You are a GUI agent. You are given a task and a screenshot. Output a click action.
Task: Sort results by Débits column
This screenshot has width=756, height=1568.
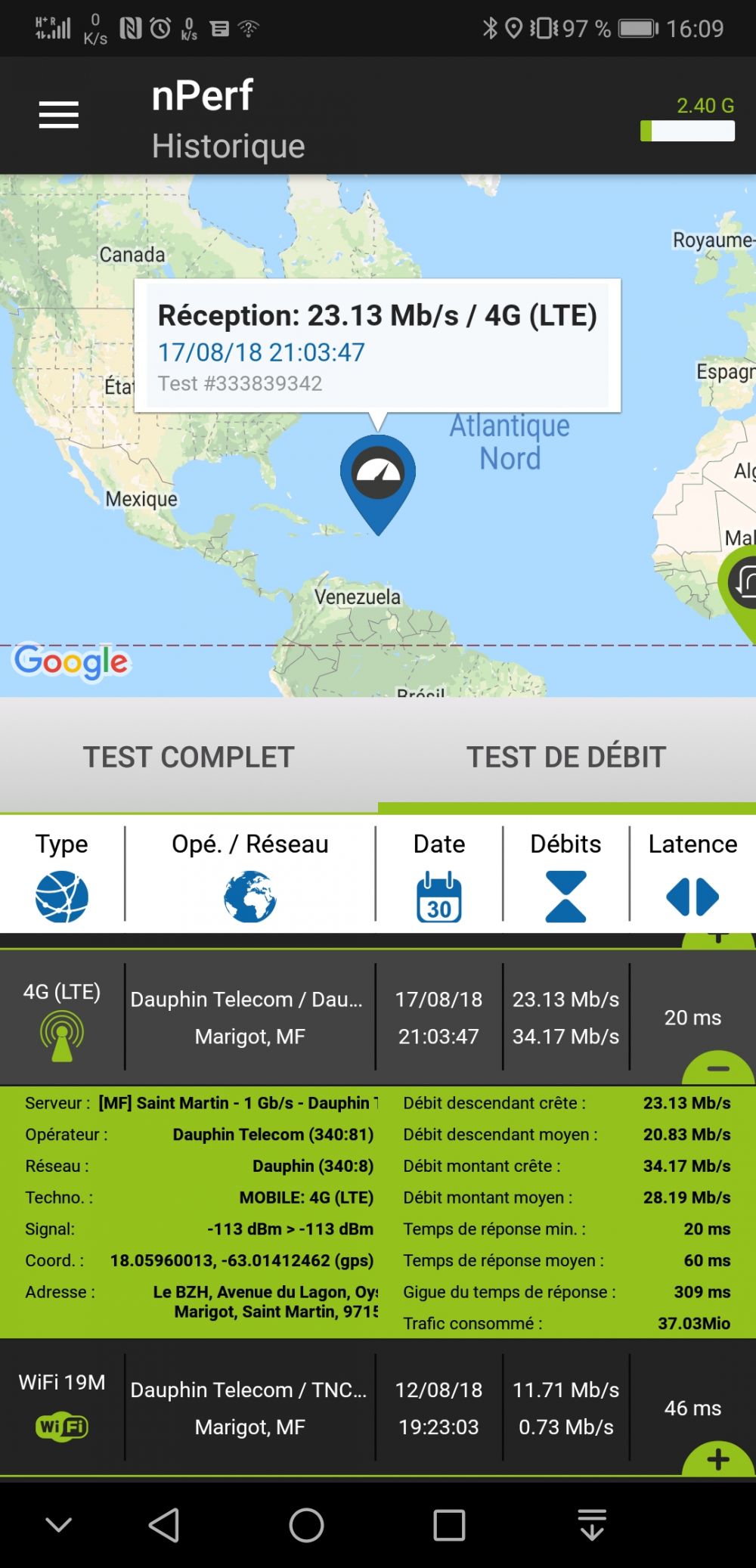coord(565,875)
